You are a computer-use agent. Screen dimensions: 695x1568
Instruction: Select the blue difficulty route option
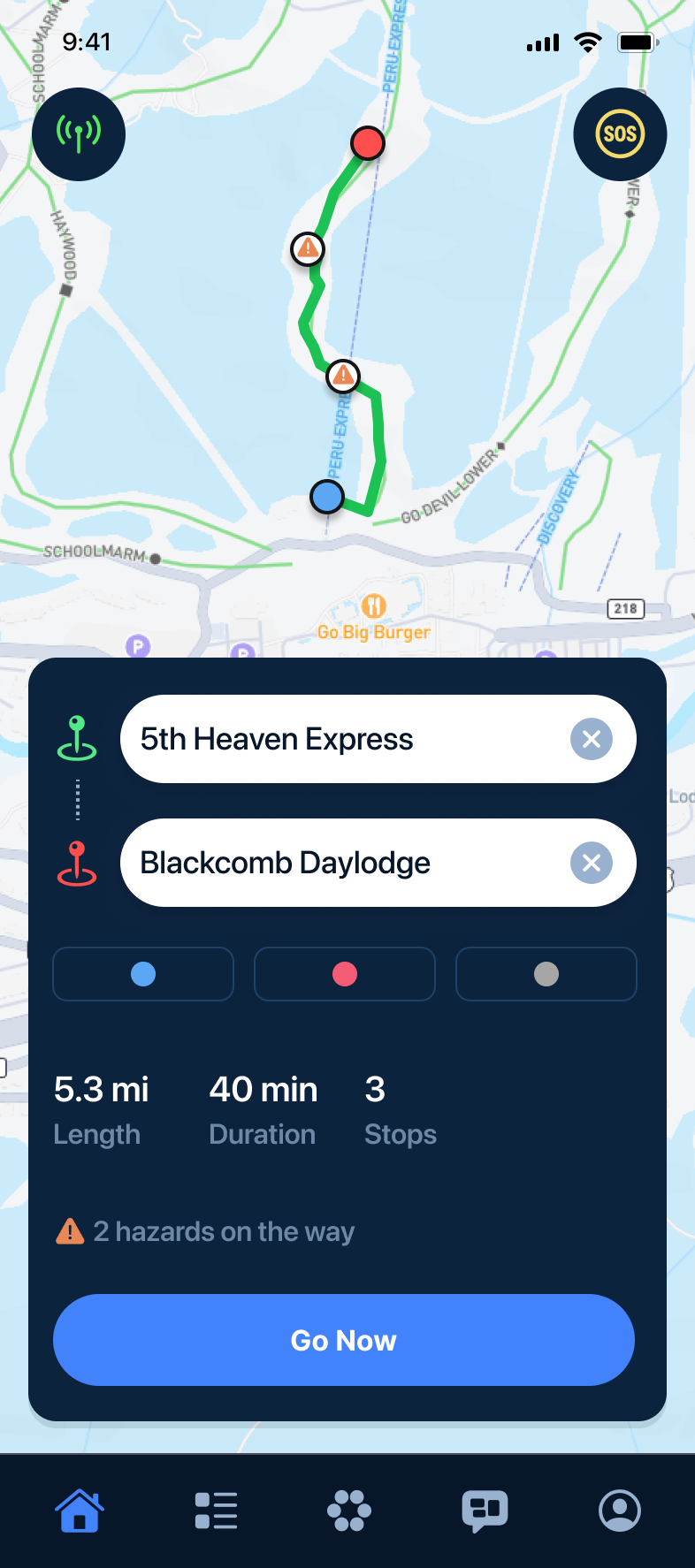coord(142,974)
